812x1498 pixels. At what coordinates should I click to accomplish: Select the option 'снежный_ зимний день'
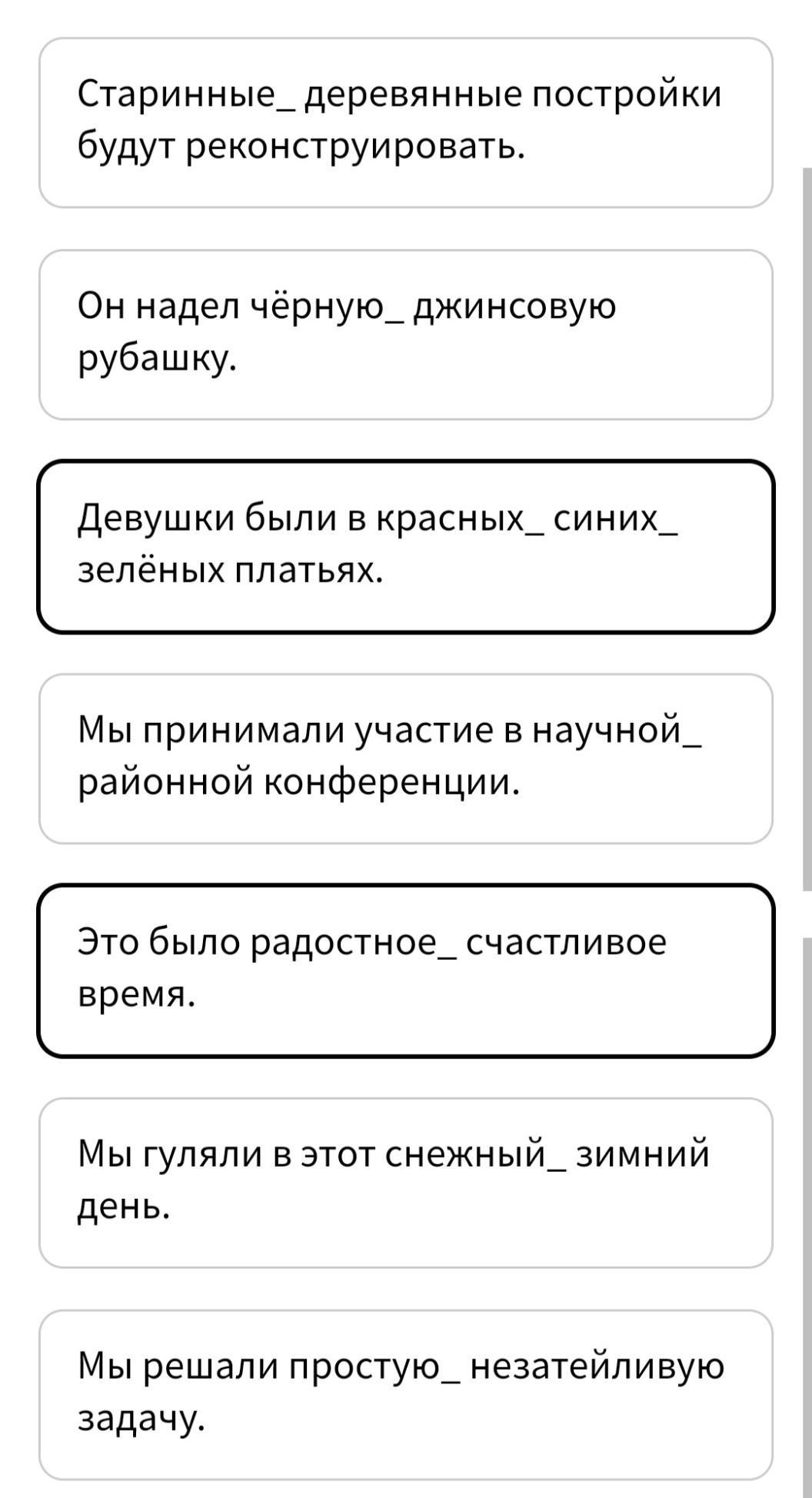coord(405,1183)
